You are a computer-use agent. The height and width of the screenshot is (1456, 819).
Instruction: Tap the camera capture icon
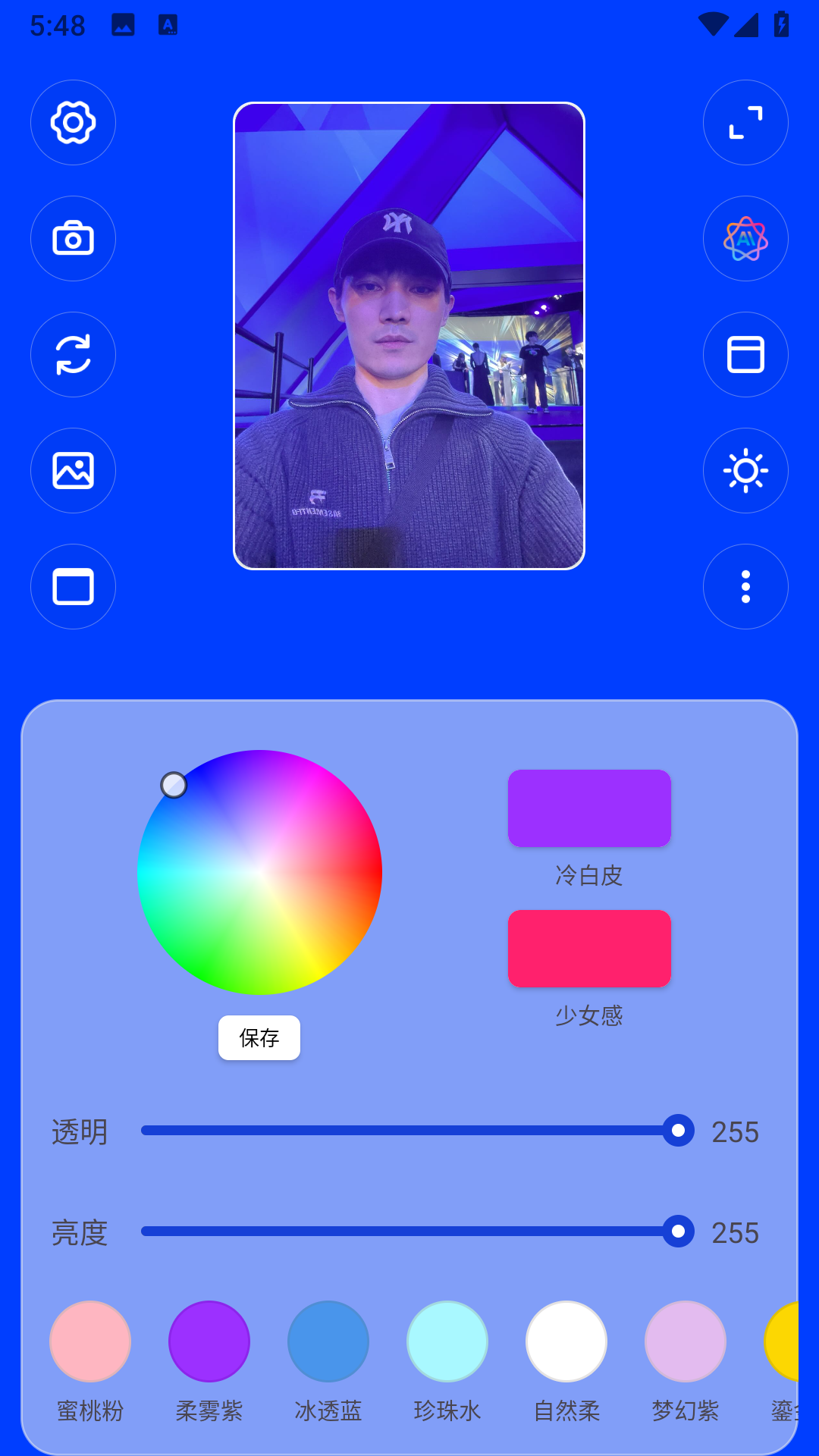(x=73, y=239)
